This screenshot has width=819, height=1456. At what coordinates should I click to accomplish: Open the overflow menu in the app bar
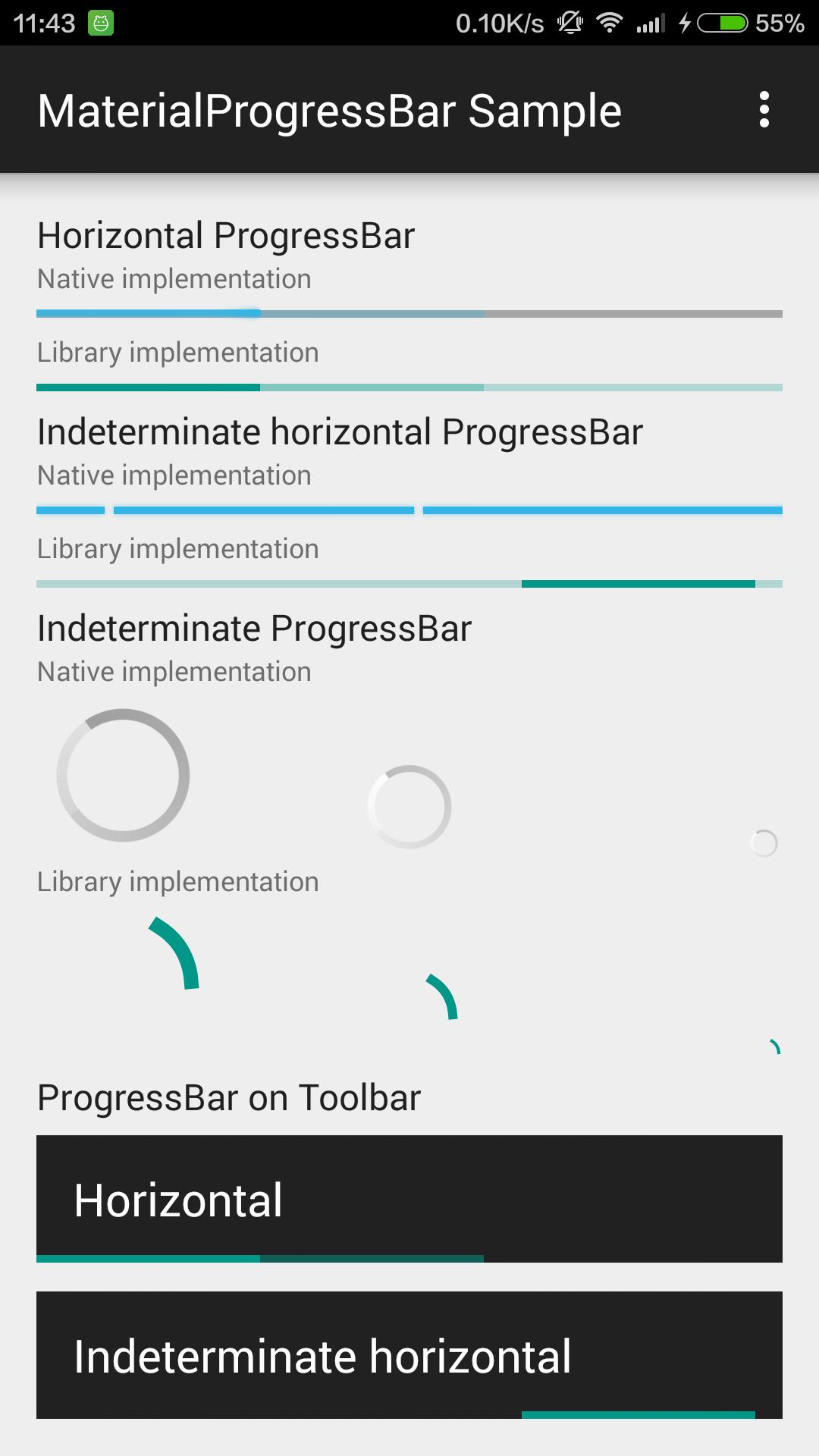[x=764, y=108]
